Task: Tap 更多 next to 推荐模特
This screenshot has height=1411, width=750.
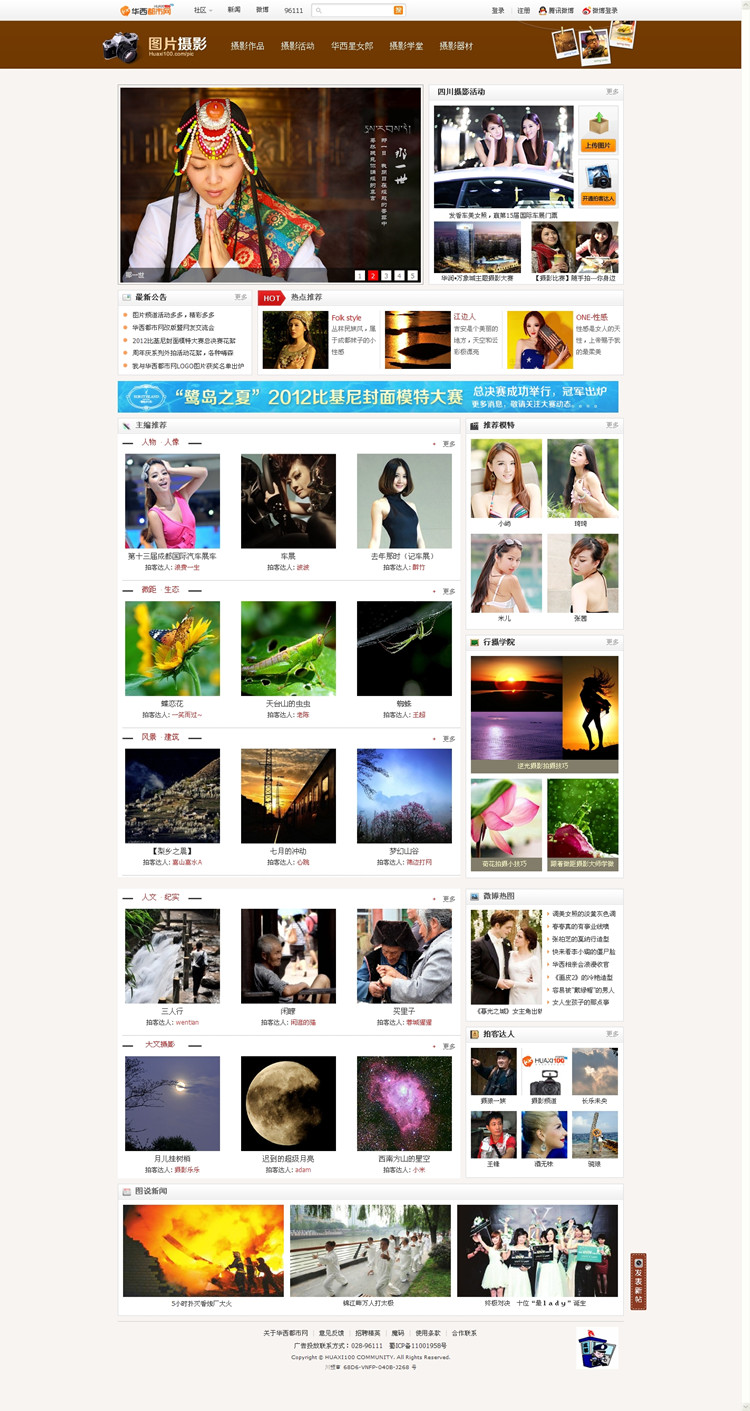Action: coord(612,425)
